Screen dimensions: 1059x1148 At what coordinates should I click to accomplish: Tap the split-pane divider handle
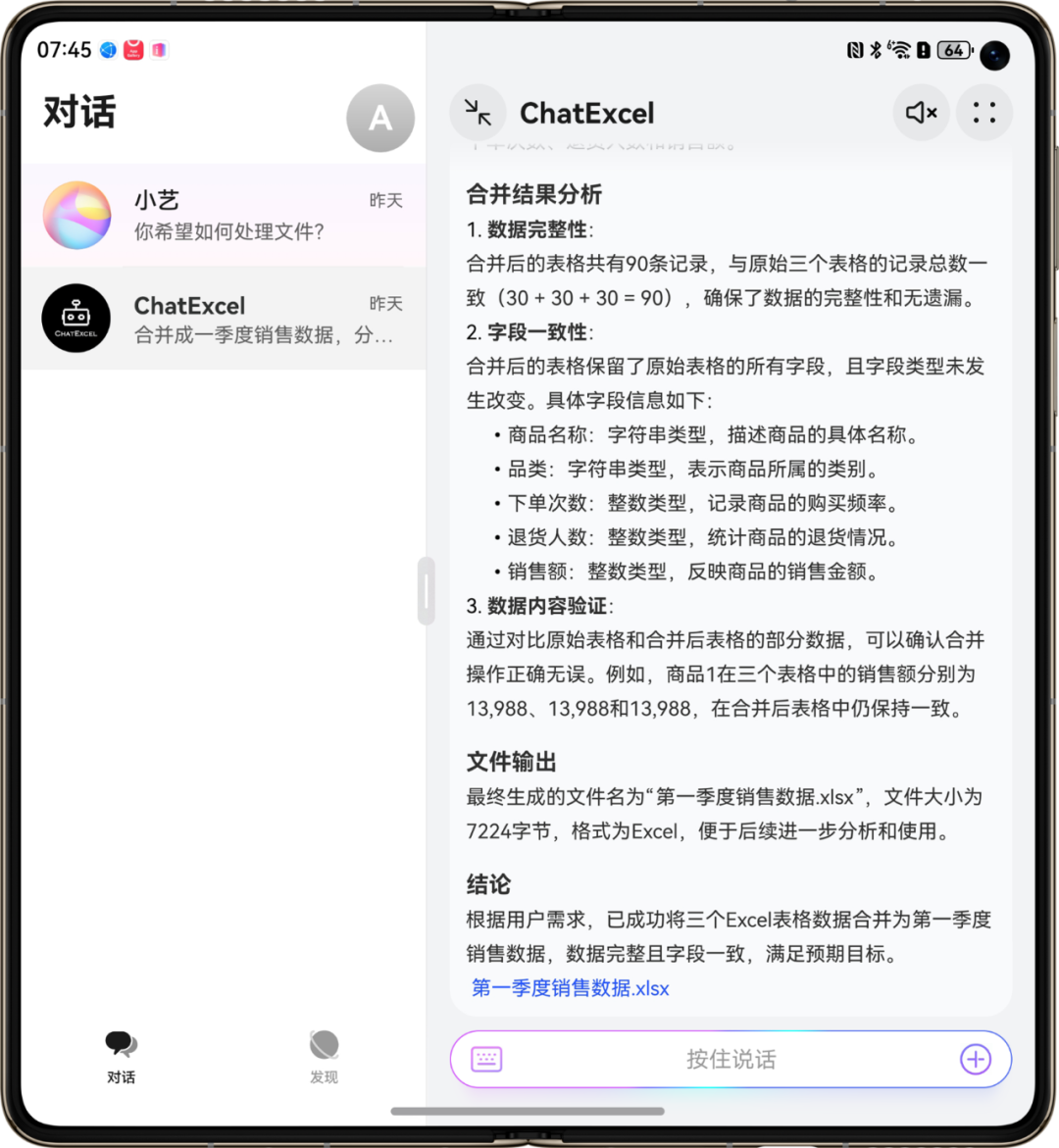click(x=426, y=591)
